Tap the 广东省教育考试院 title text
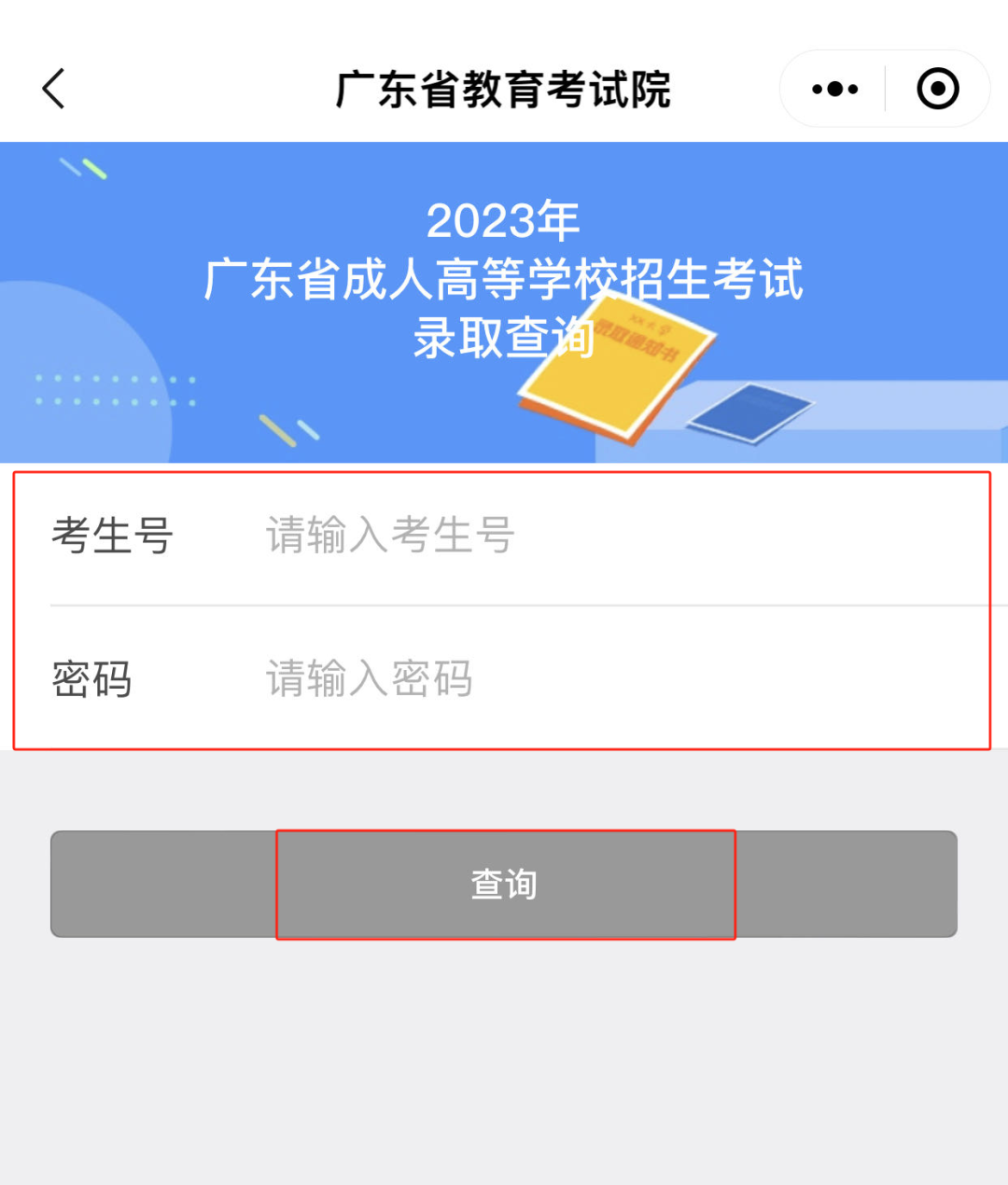Screen dimensions: 1008x1185 (504, 87)
